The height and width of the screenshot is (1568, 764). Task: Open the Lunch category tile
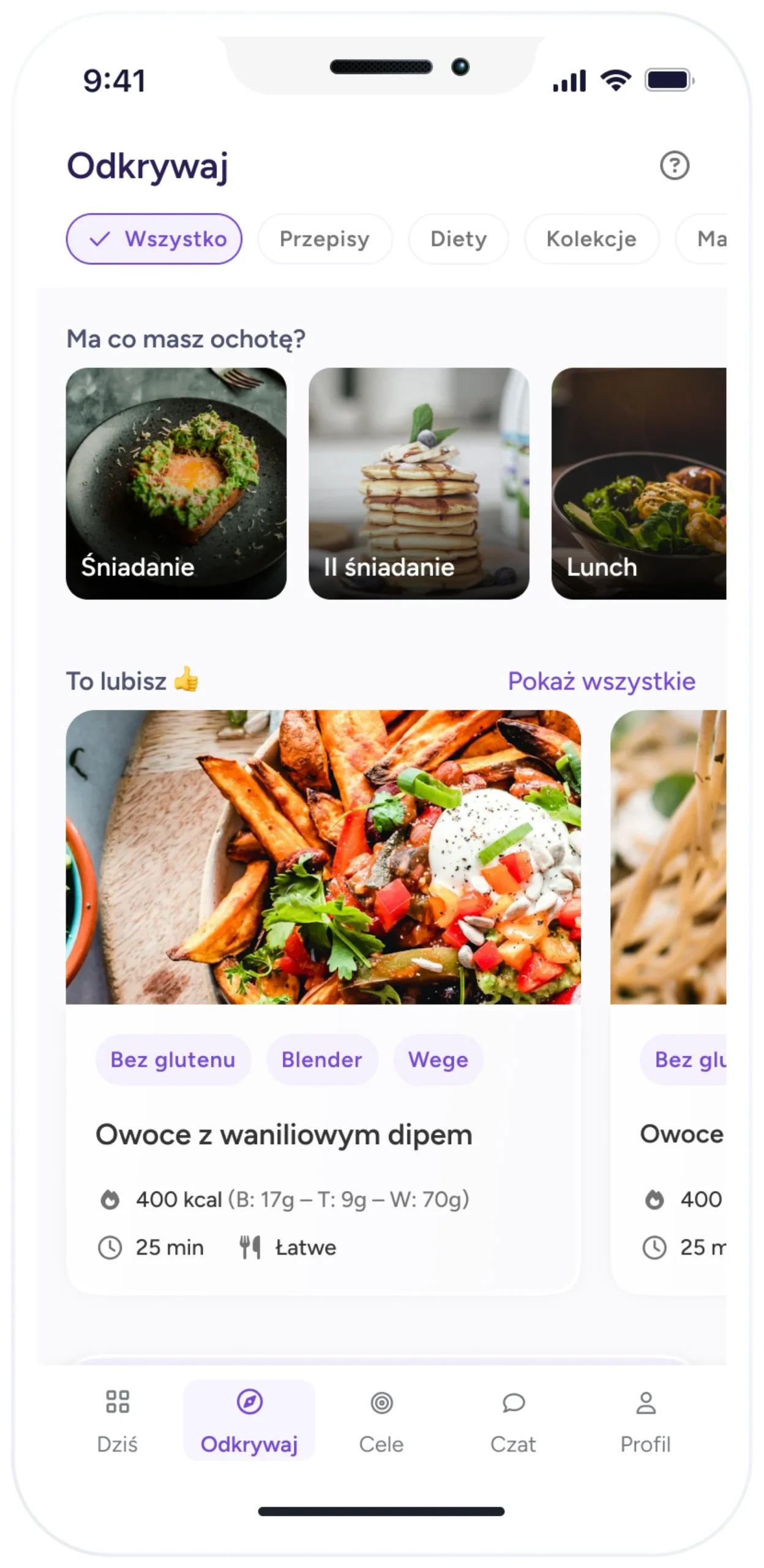pyautogui.click(x=639, y=483)
